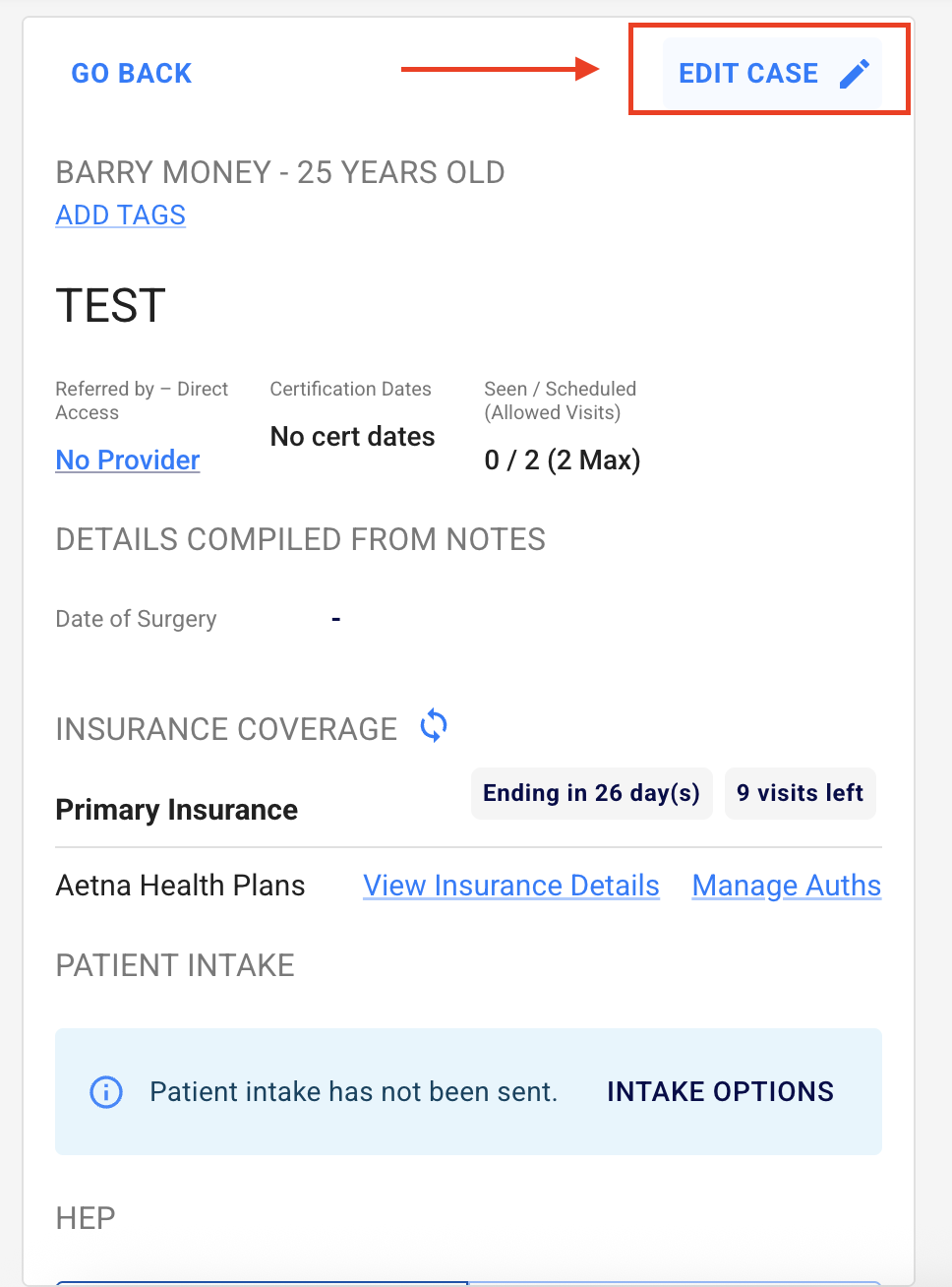Open INTAKE OPTIONS for patient intake

(720, 1091)
